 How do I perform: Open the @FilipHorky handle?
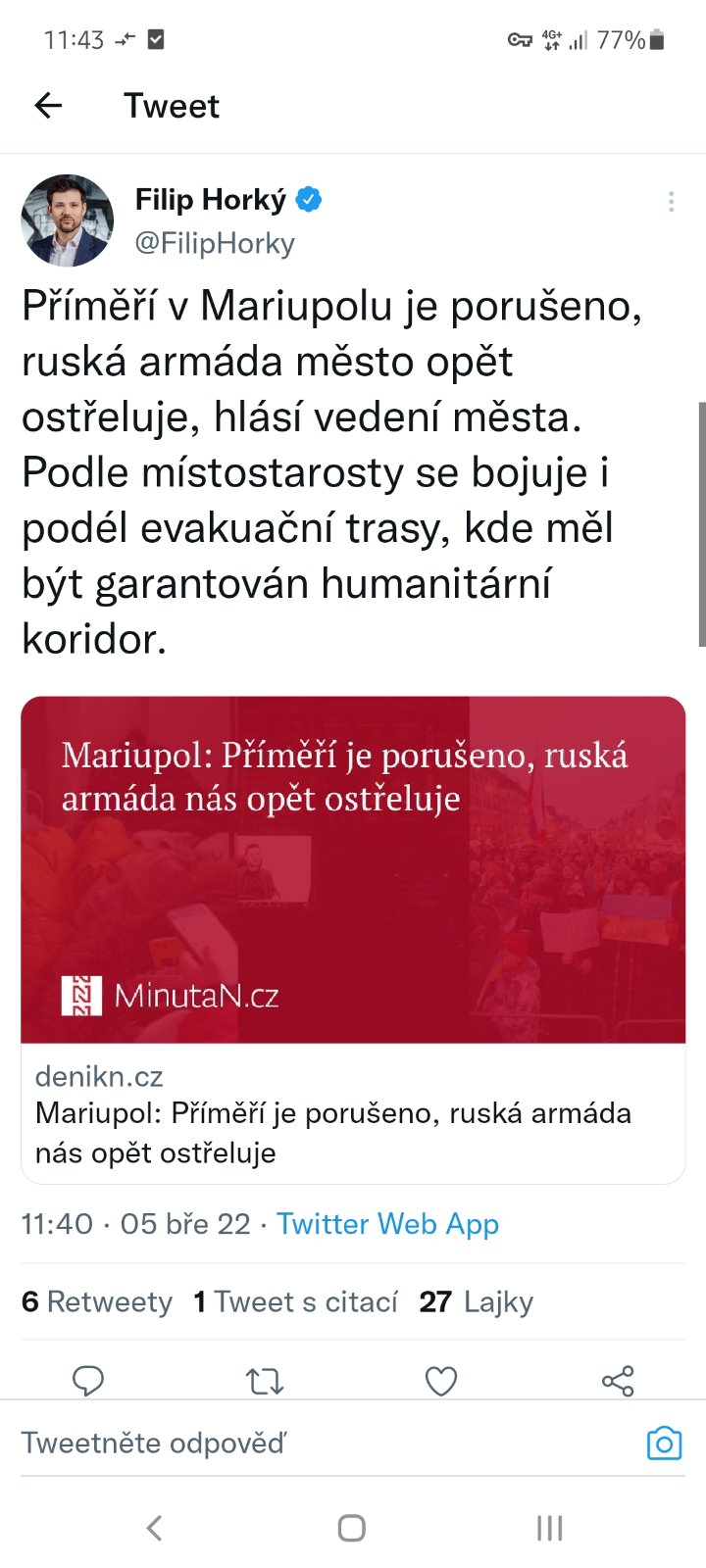[215, 243]
